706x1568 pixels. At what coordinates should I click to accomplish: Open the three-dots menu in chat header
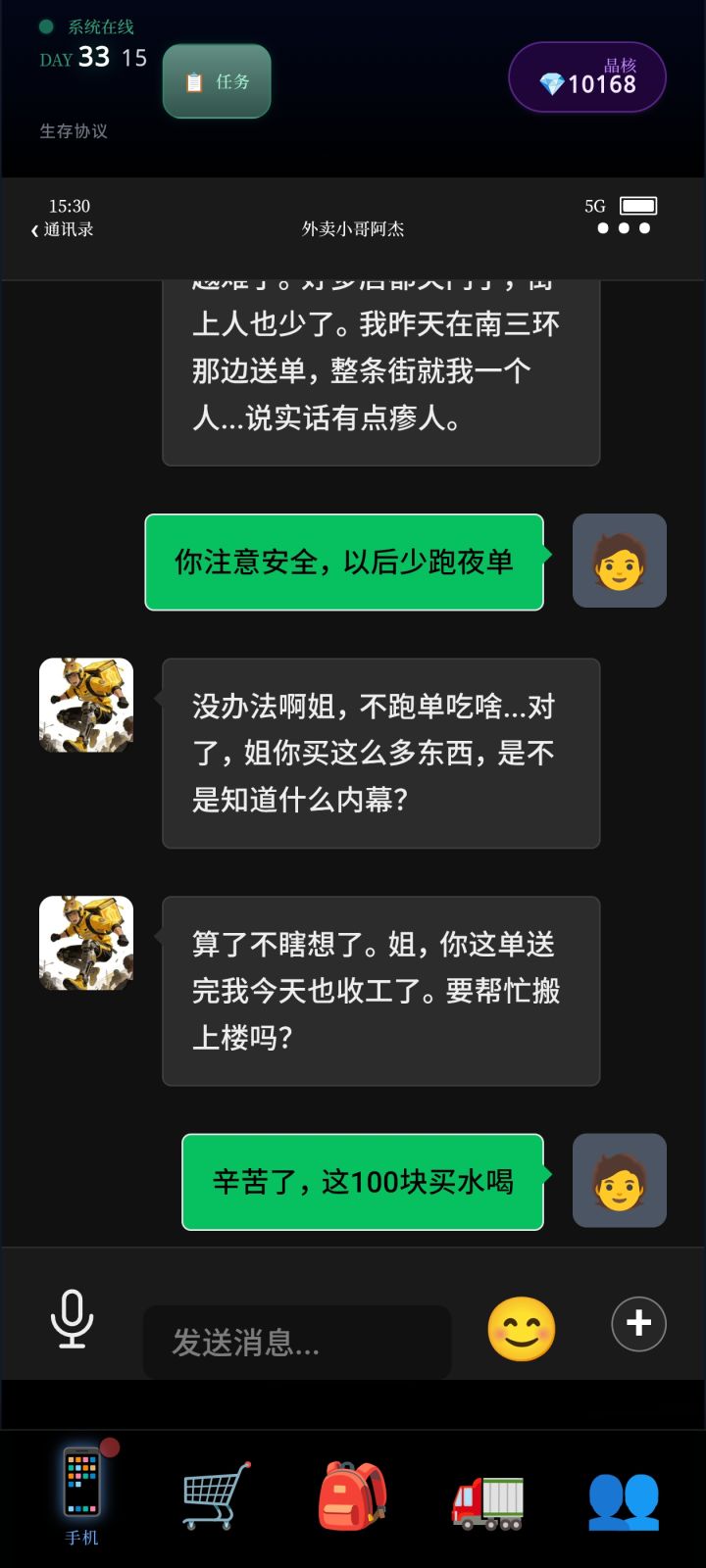click(622, 226)
